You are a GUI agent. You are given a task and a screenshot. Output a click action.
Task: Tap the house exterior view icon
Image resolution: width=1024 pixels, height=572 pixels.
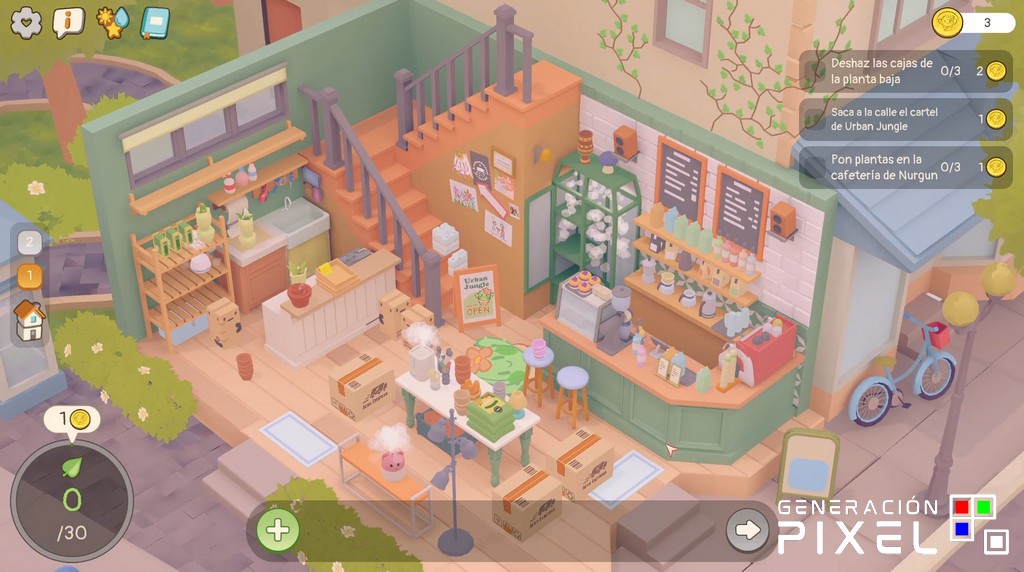tap(30, 321)
